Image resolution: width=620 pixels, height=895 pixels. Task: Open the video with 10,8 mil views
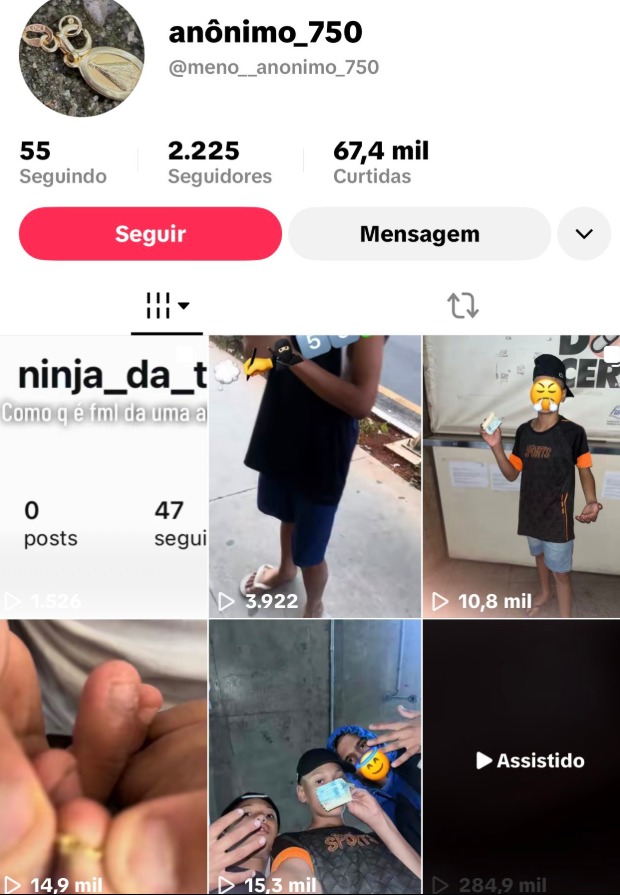[x=521, y=476]
